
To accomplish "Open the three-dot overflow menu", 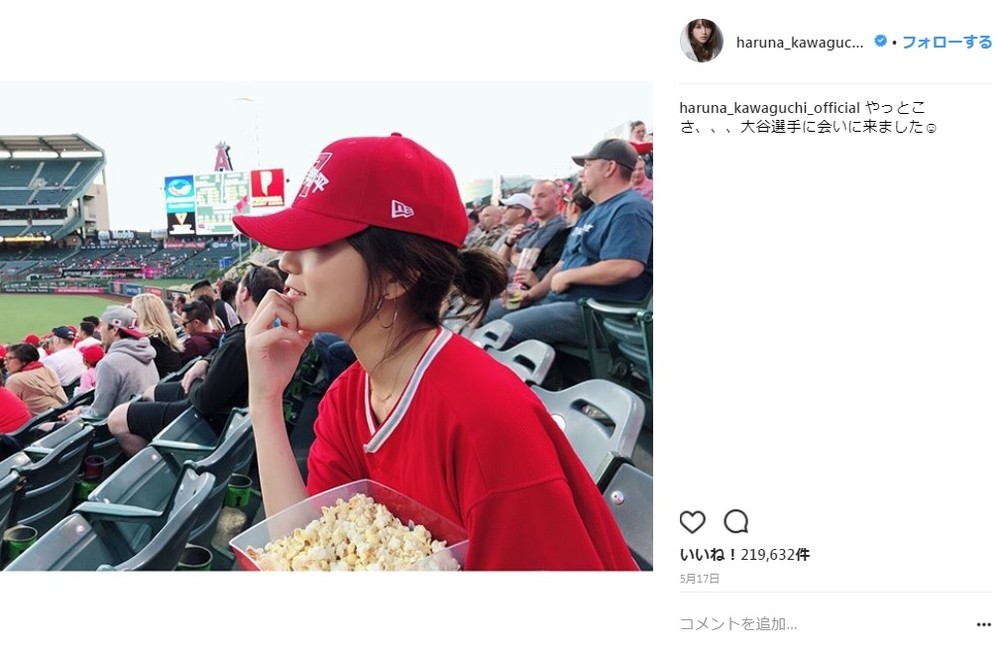I will pos(983,624).
